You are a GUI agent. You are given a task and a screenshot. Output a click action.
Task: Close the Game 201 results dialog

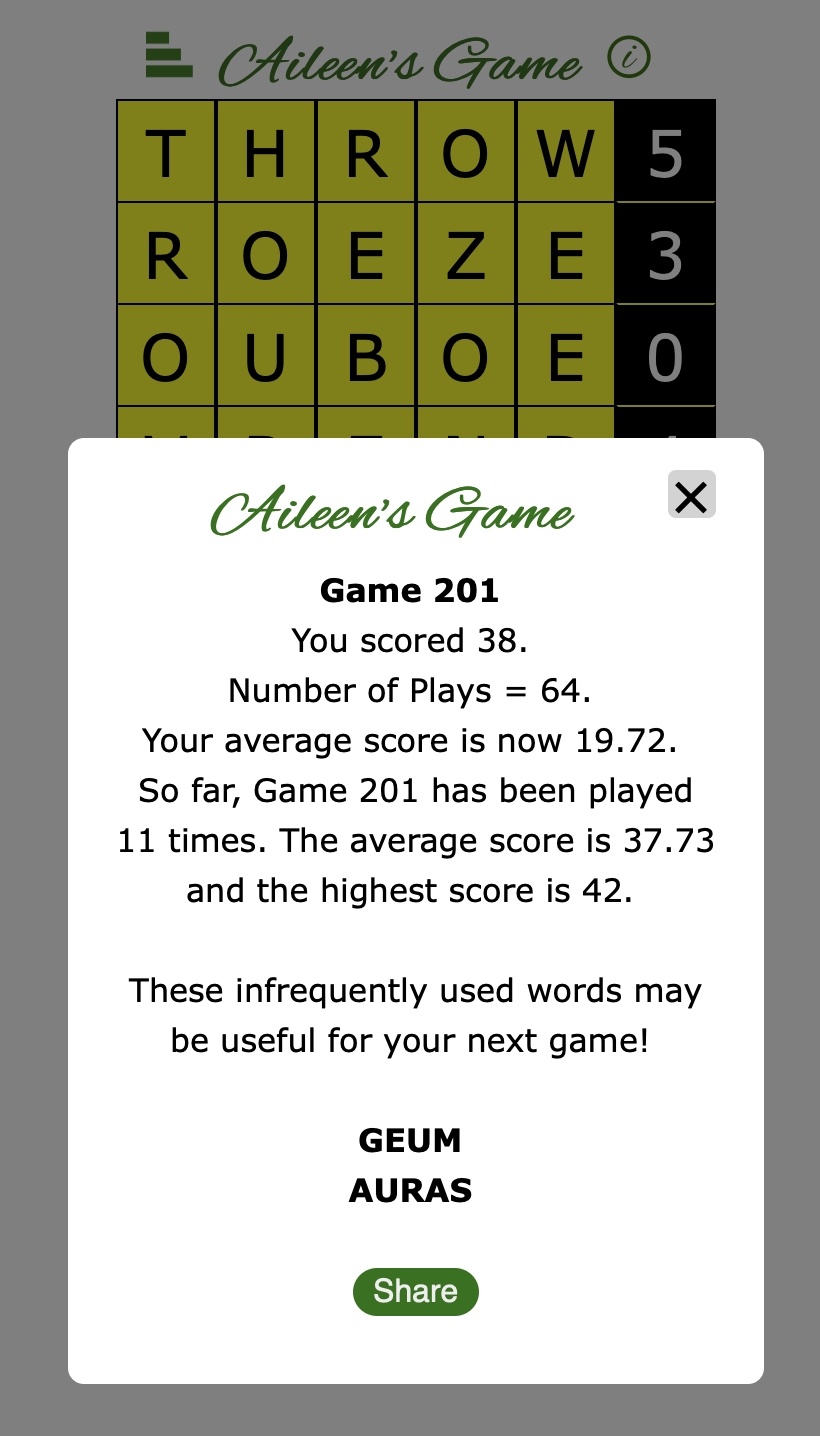[x=691, y=494]
